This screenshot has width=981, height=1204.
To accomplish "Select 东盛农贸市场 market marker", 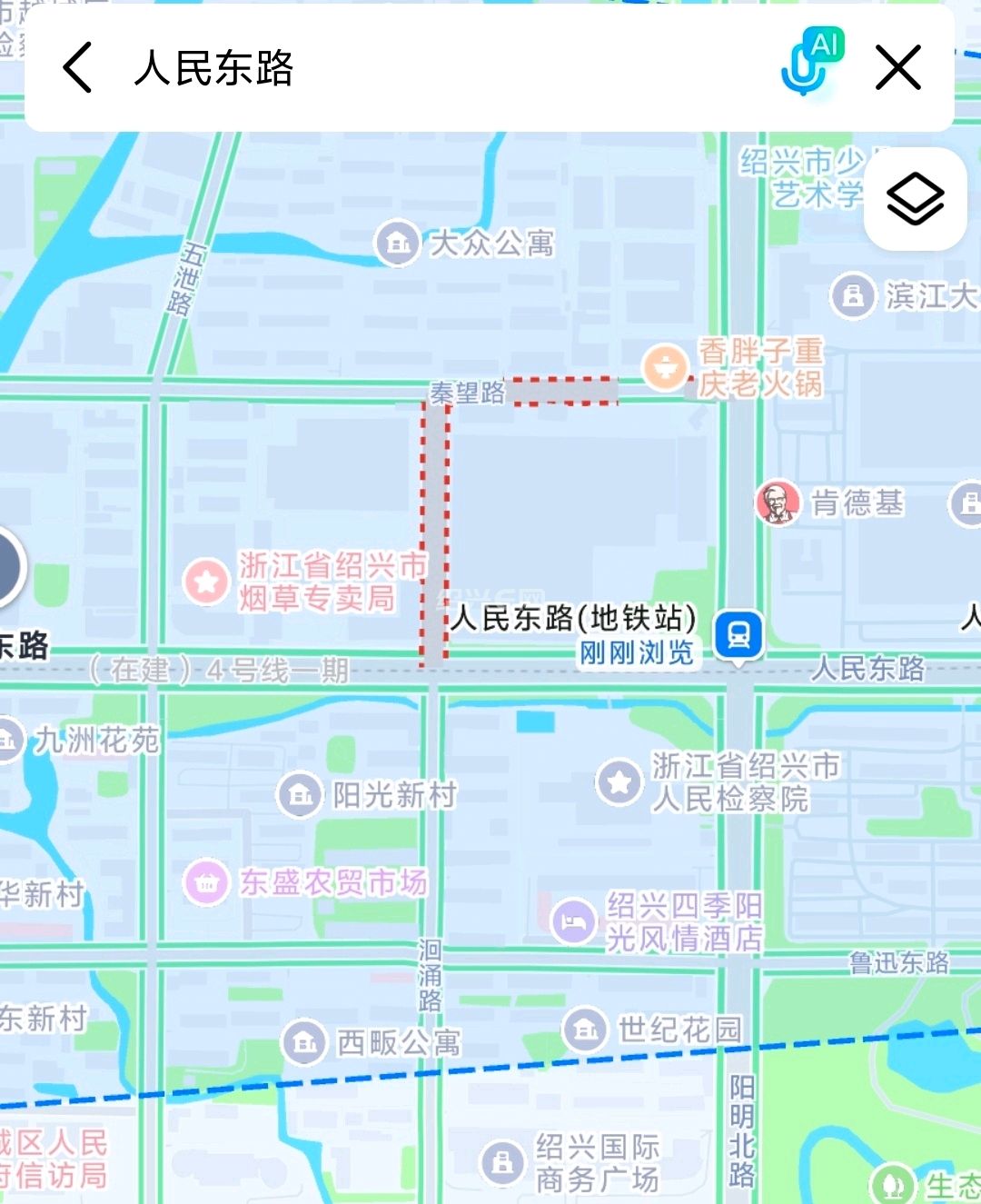I will coord(207,882).
